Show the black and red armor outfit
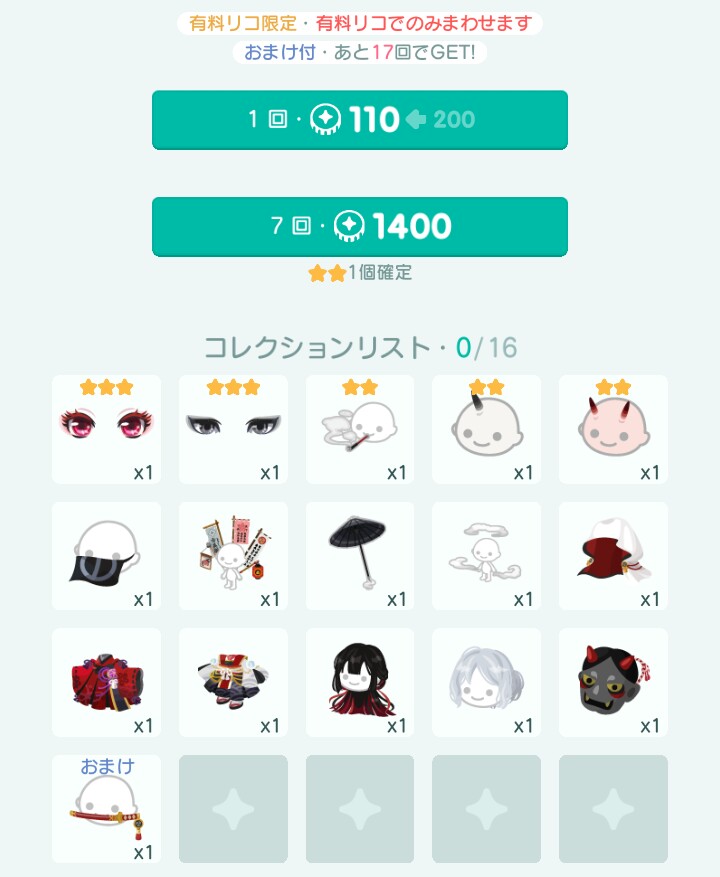 coord(233,682)
